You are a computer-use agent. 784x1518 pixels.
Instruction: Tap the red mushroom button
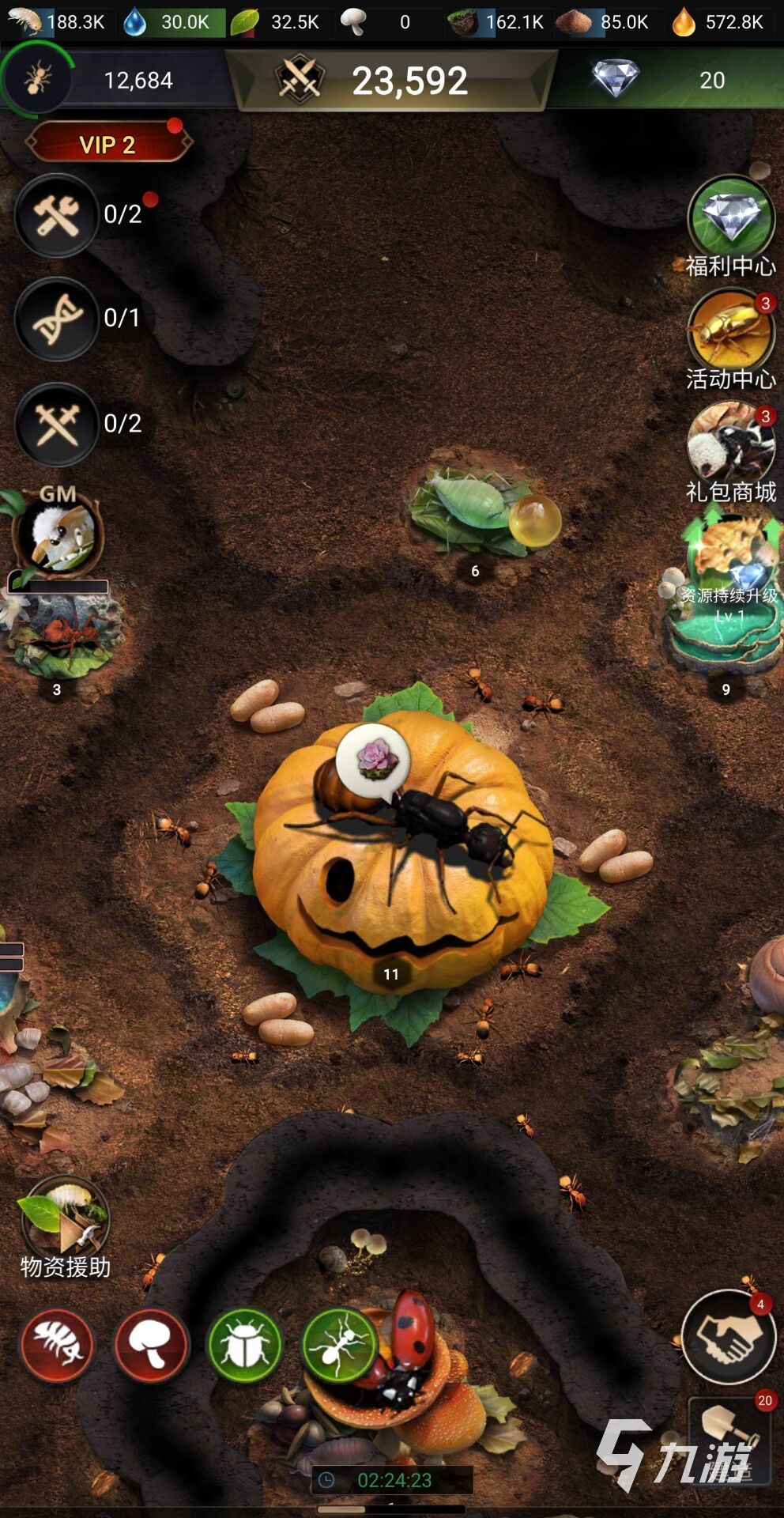tap(151, 1345)
